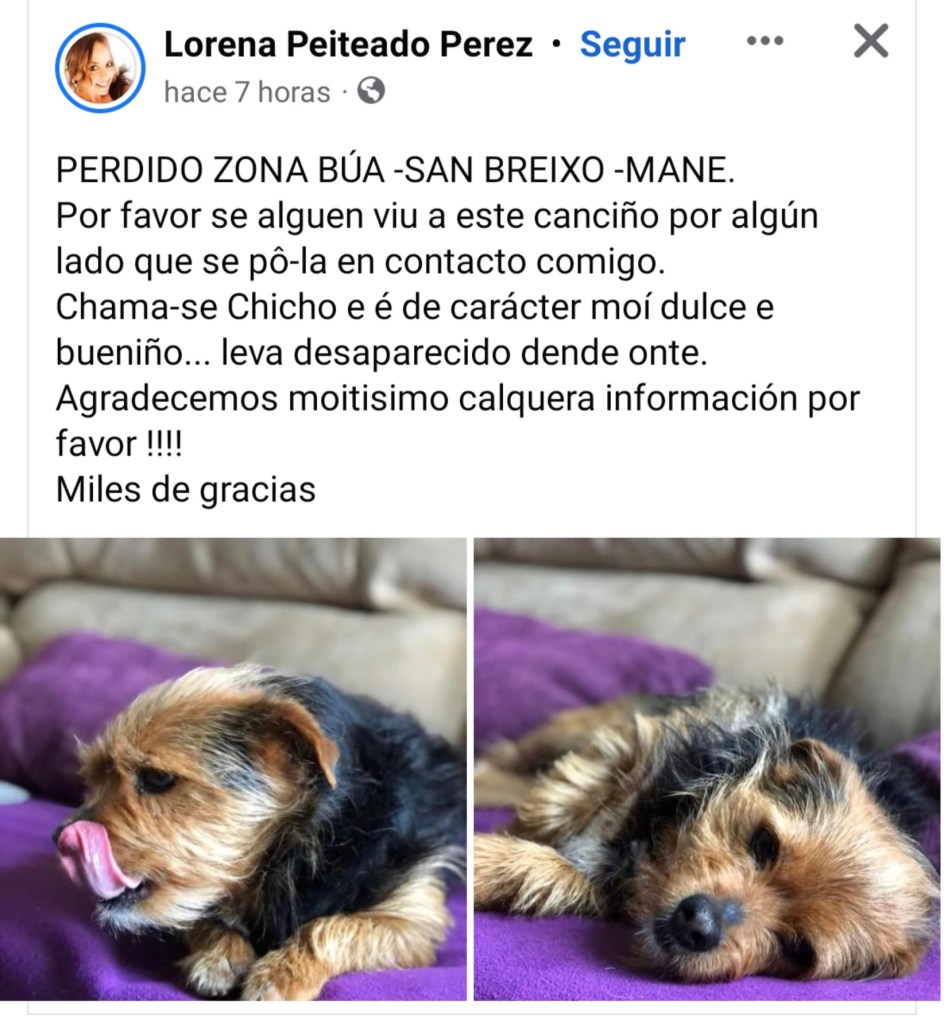The image size is (944, 1024).
Task: Follow Lorena with the Seguir button
Action: tap(632, 44)
